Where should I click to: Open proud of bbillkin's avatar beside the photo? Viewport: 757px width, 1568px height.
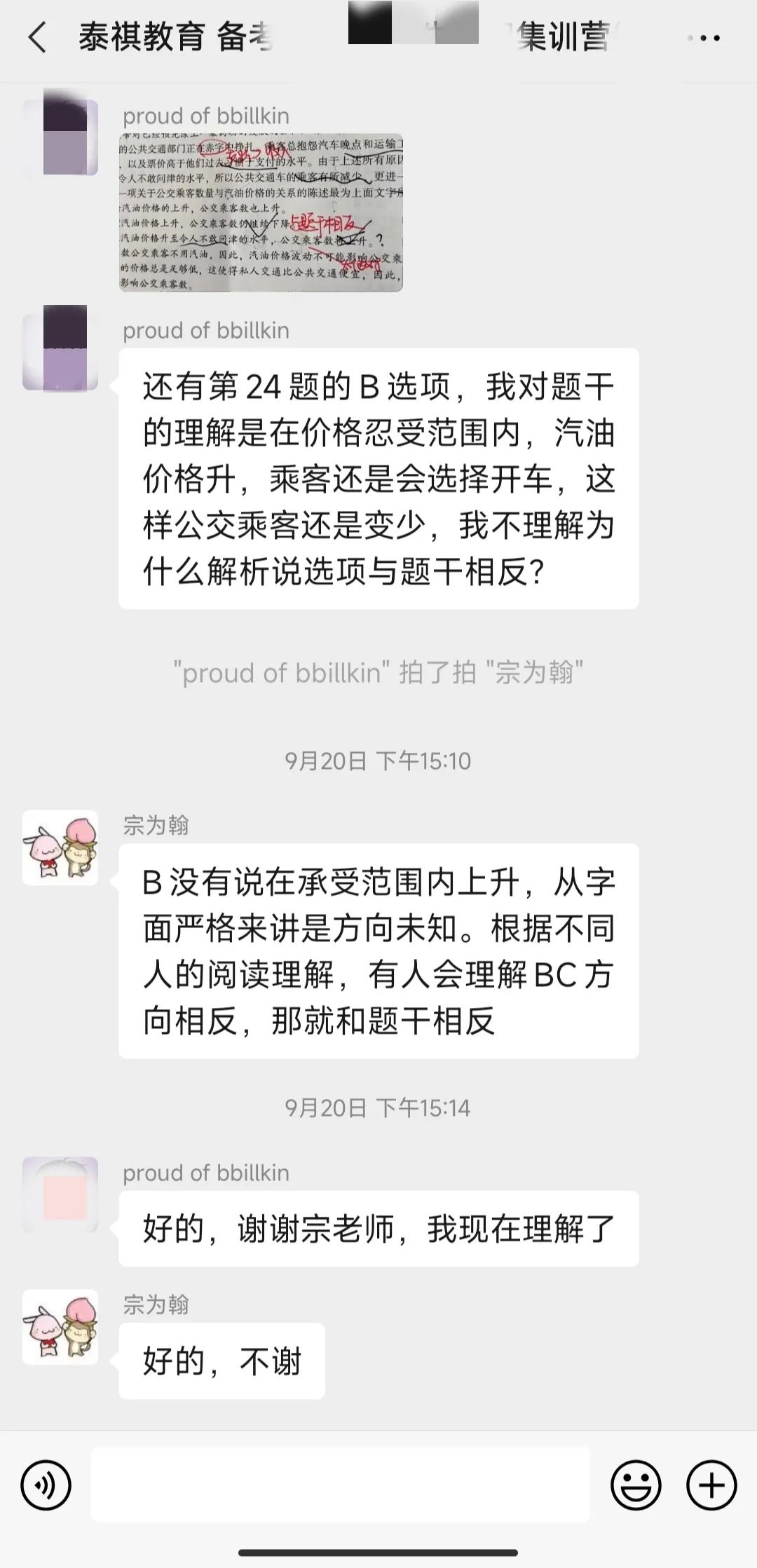(x=60, y=137)
